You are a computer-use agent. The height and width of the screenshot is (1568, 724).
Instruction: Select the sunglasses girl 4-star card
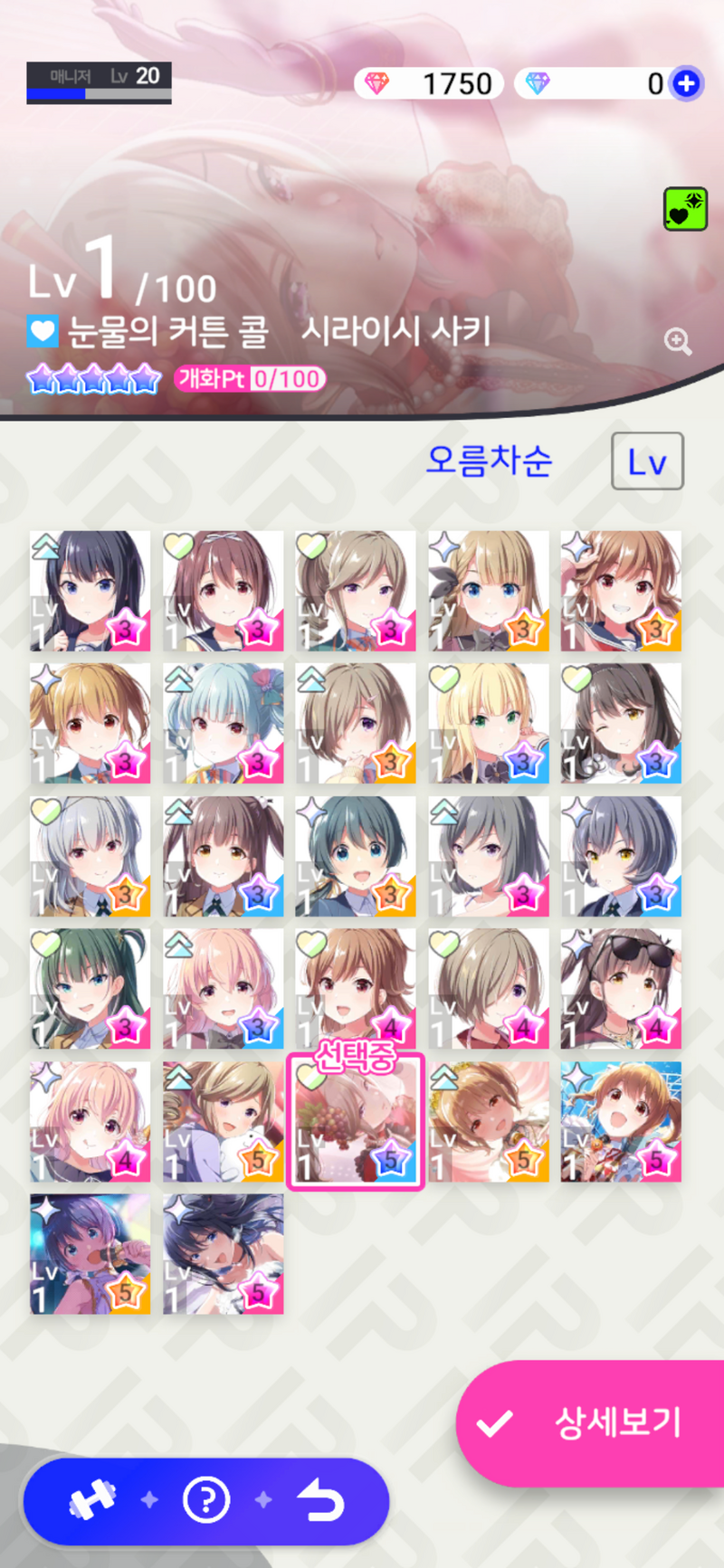click(x=621, y=989)
